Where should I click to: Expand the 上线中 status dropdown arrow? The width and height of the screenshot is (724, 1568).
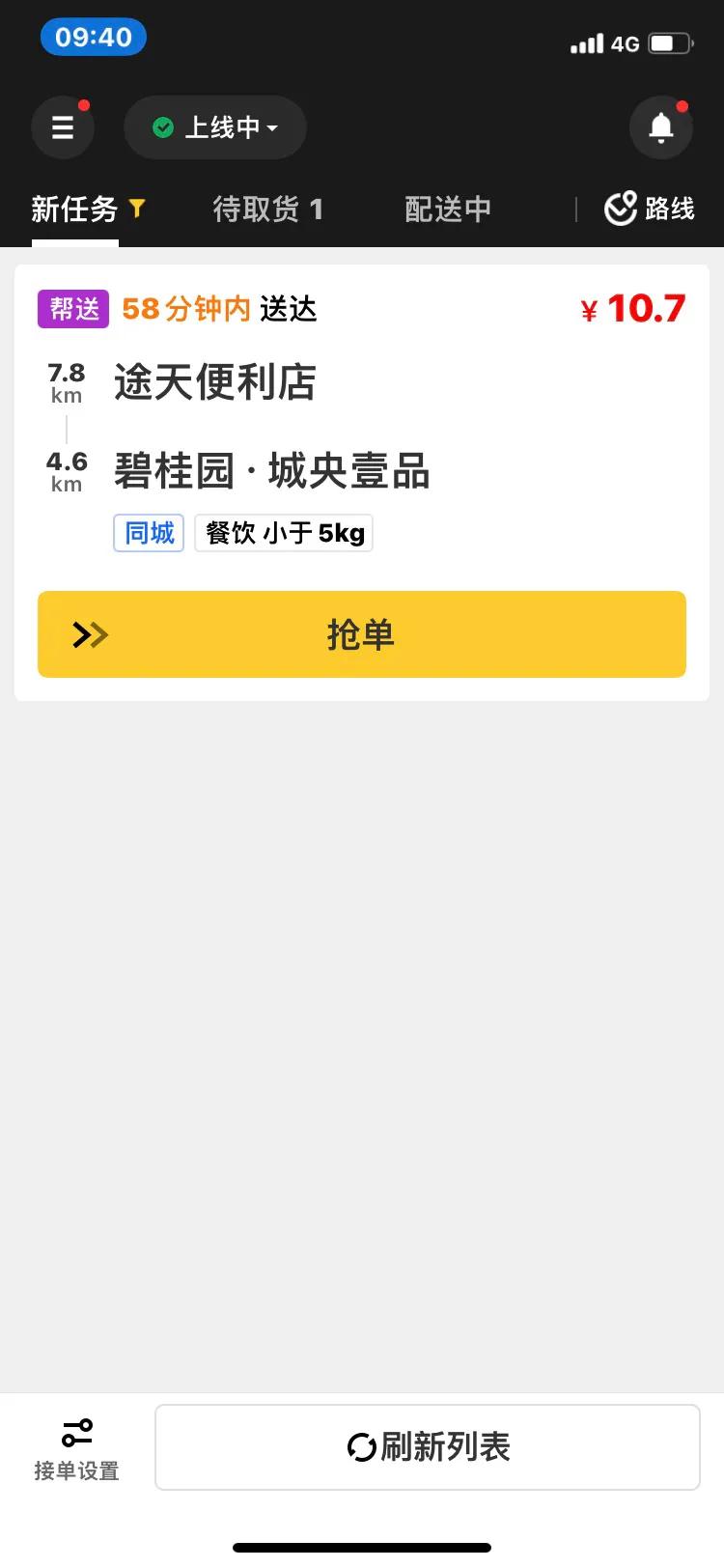(x=271, y=127)
